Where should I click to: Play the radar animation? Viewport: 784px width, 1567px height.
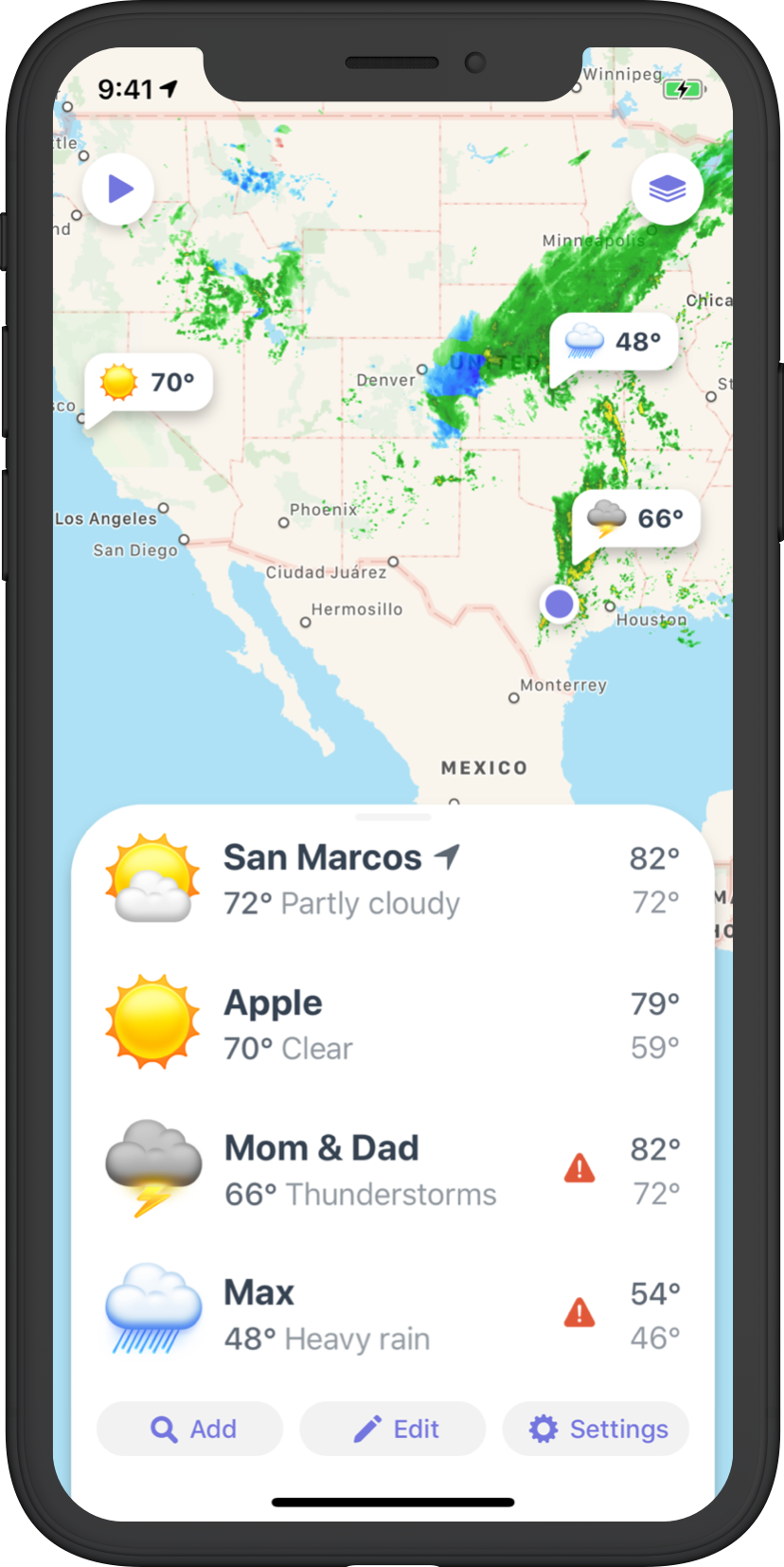click(x=118, y=189)
